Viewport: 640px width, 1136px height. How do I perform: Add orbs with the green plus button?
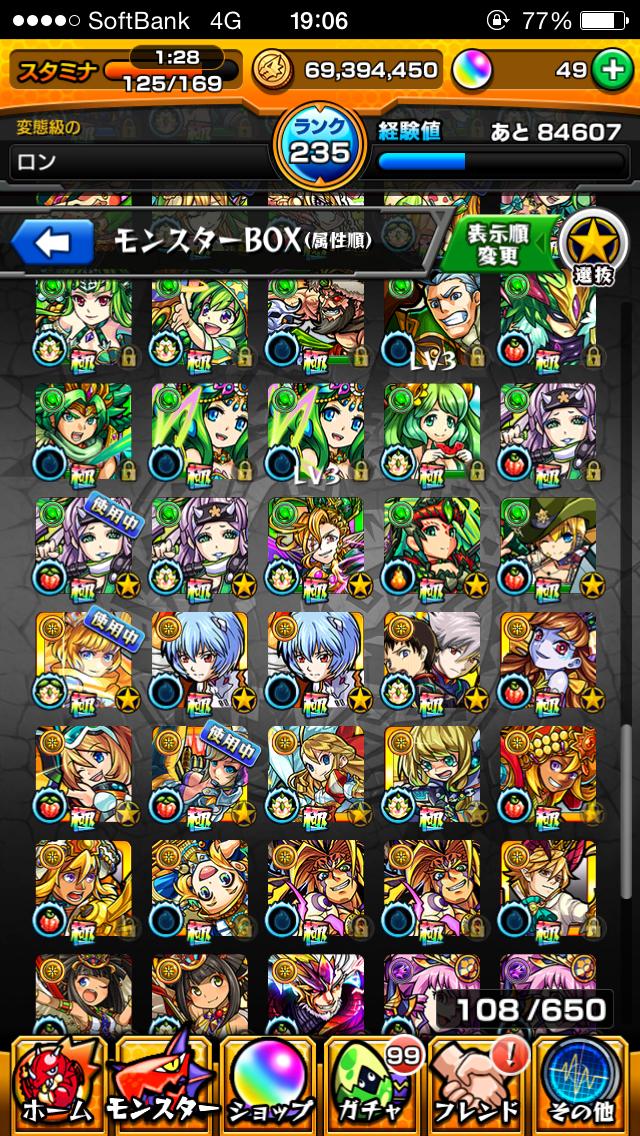[612, 71]
